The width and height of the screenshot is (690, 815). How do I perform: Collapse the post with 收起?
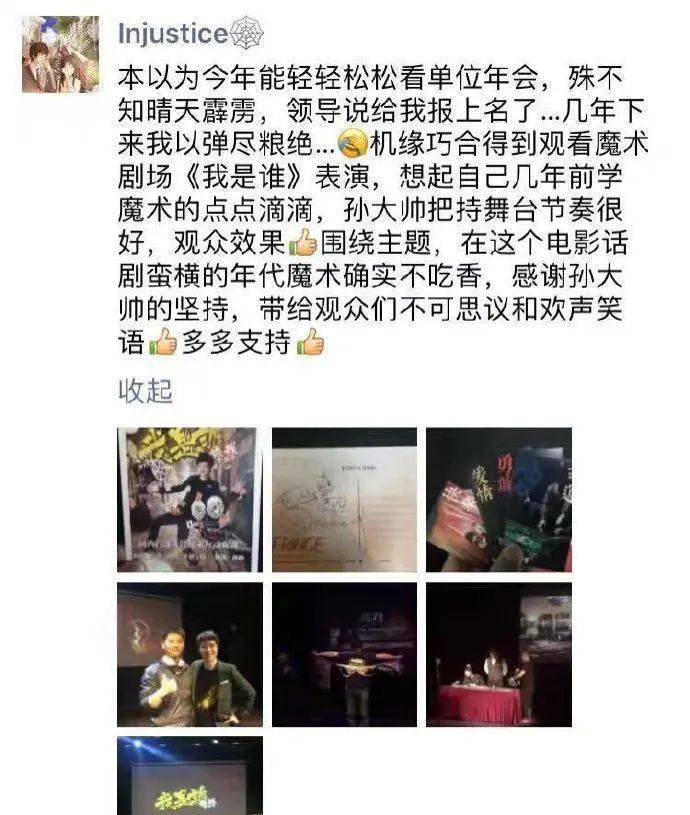[x=145, y=391]
